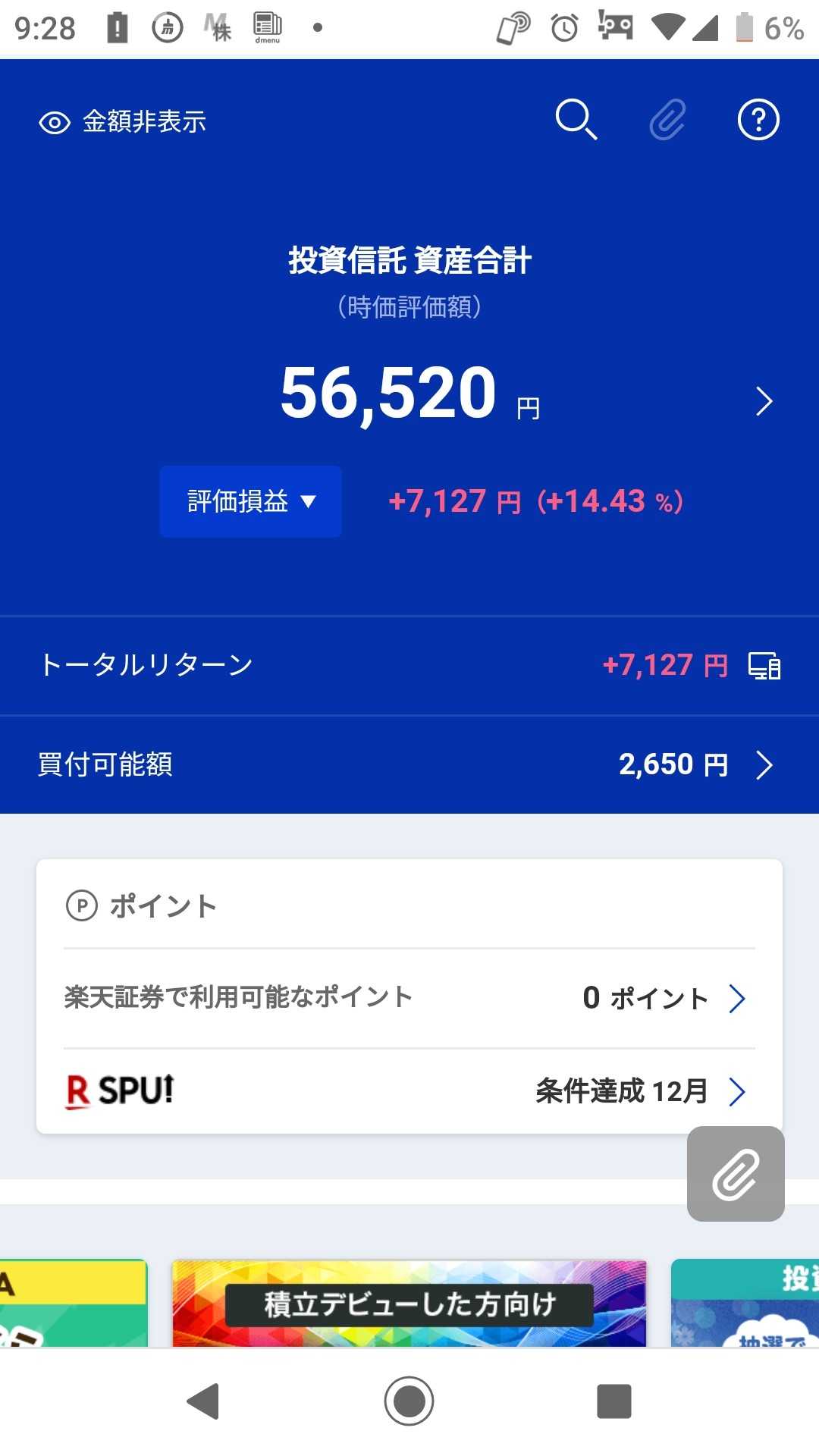The width and height of the screenshot is (819, 1456).
Task: Hide amounts with 金額非表示 toggle
Action: pos(123,121)
